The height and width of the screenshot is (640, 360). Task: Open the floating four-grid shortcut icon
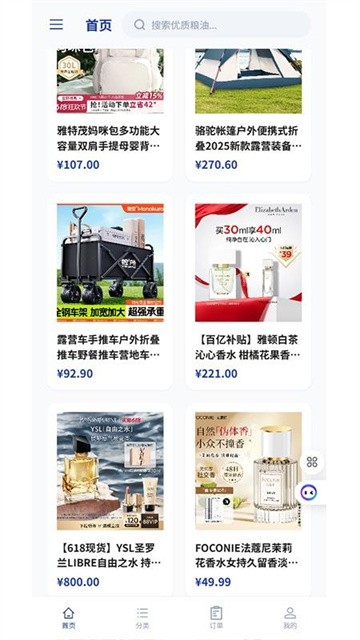312,462
